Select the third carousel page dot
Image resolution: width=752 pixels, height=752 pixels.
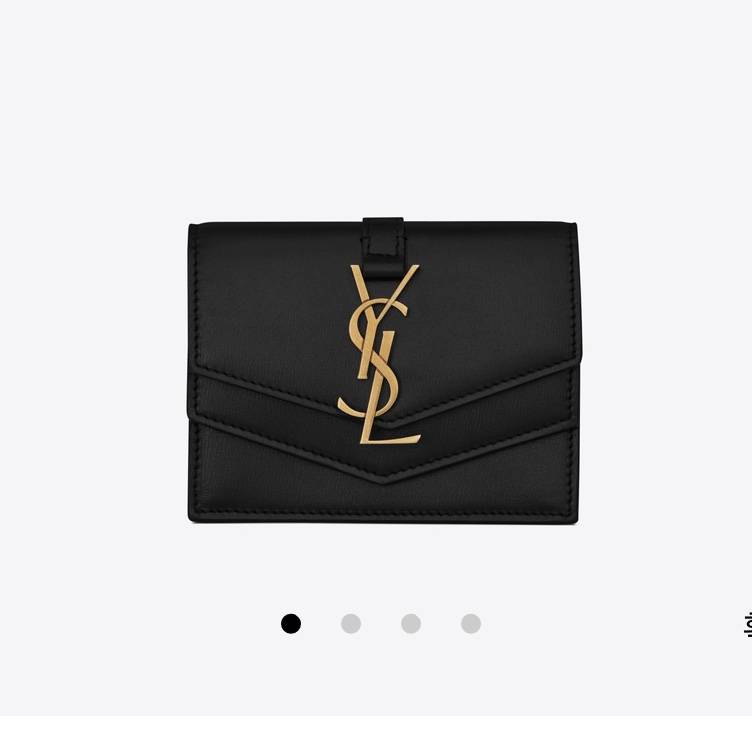tap(411, 624)
